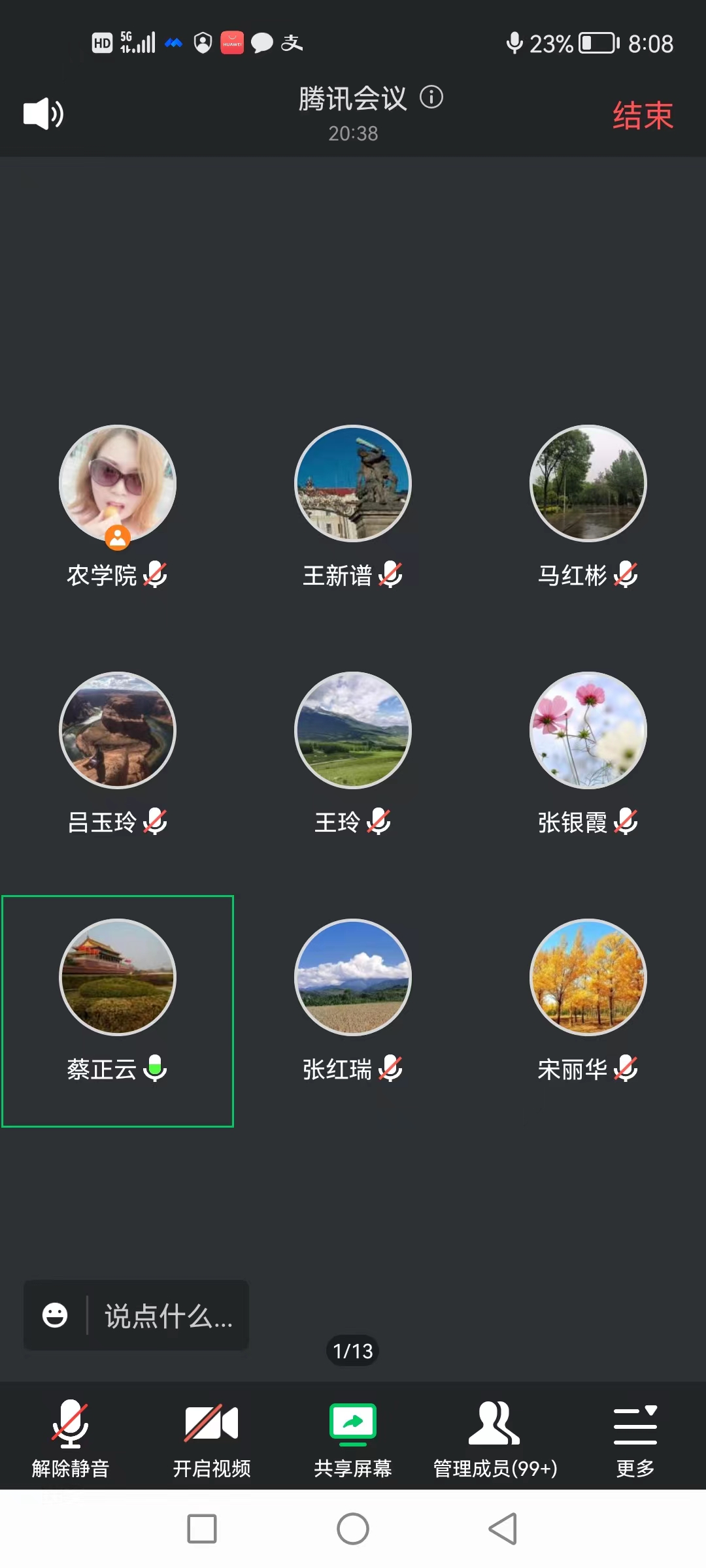Select participant 张银霞
This screenshot has height=1568, width=706.
pos(588,730)
